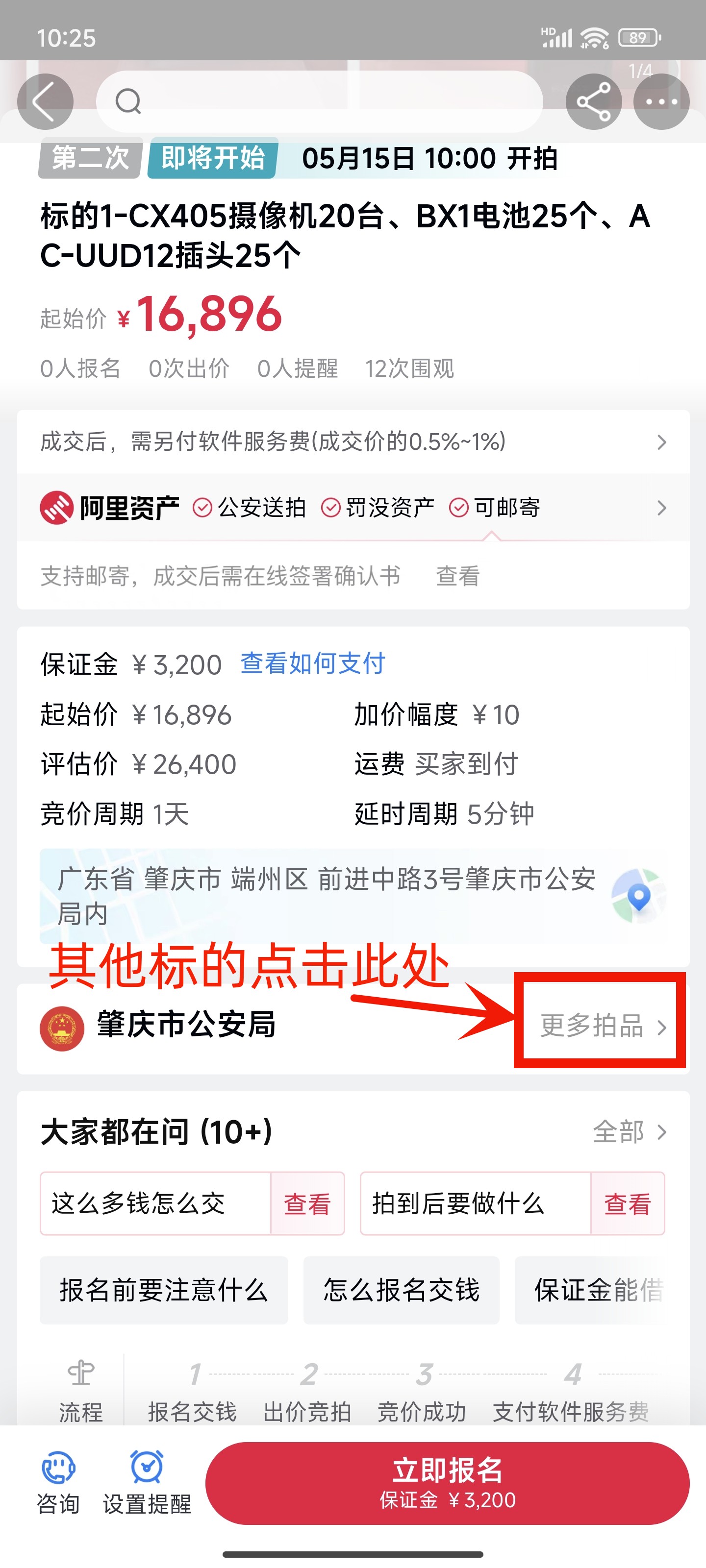View answer for 拍到后要做什么
Viewport: 706px width, 1568px height.
click(x=628, y=1204)
